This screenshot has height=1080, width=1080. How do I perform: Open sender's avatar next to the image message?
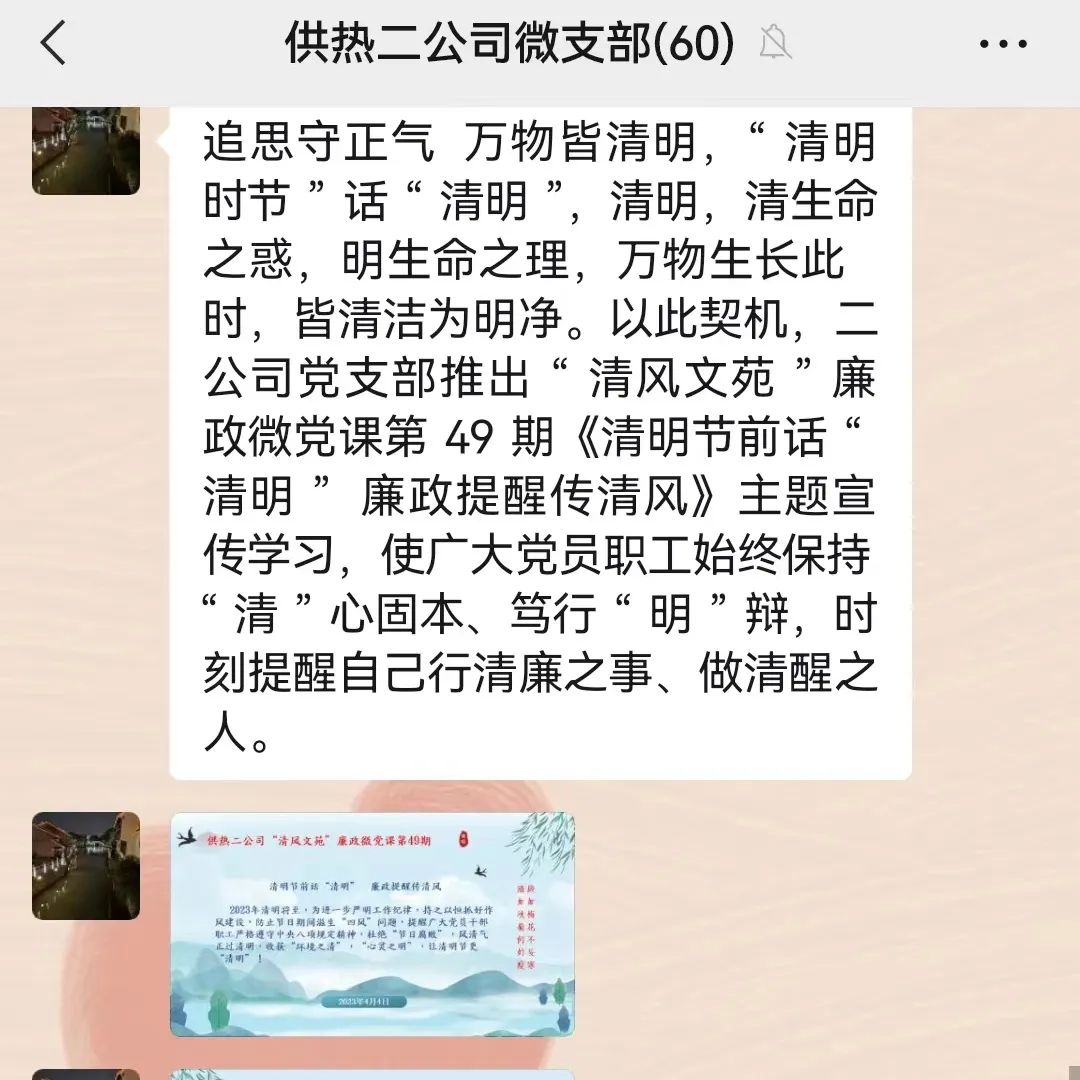pos(86,865)
